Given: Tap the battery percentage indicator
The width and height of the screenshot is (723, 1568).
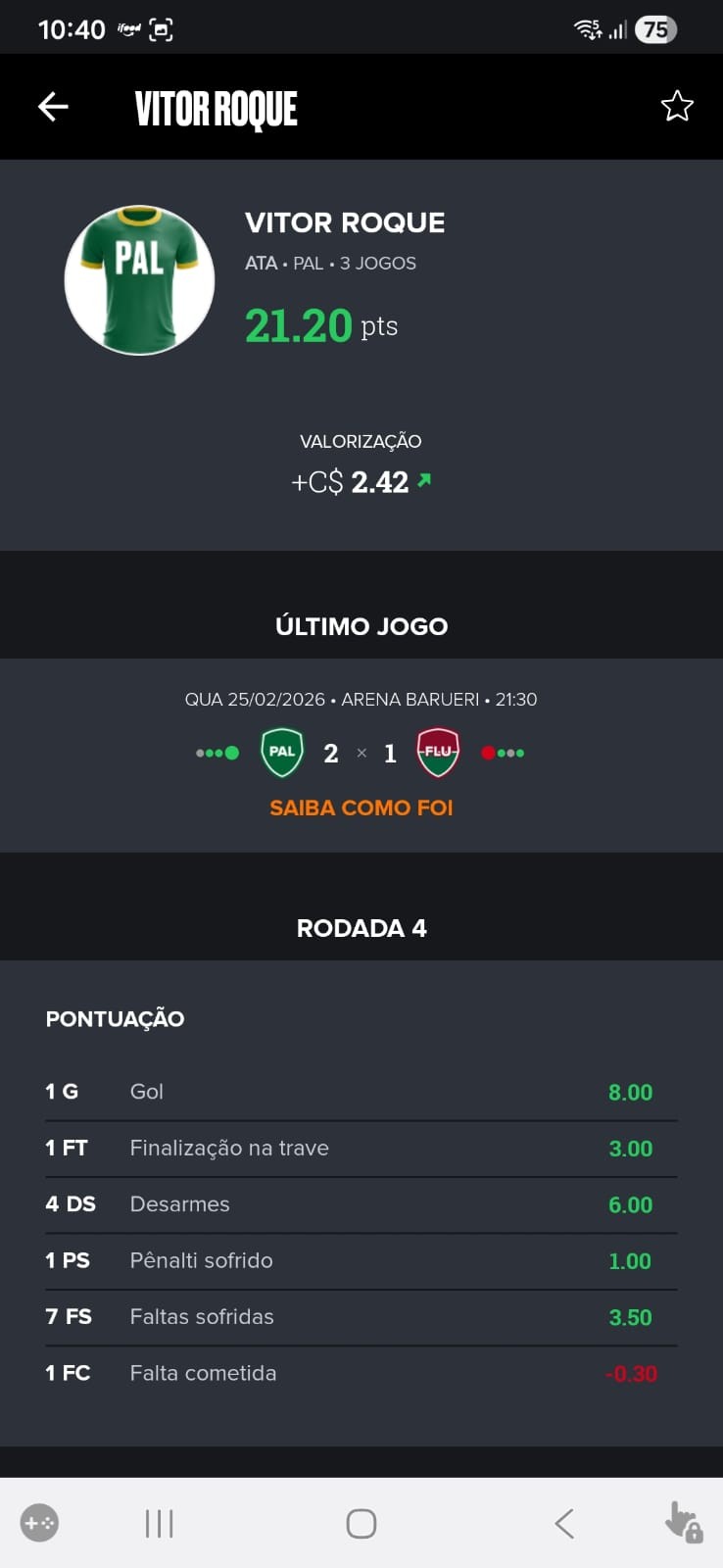Looking at the screenshot, I should pos(654,28).
